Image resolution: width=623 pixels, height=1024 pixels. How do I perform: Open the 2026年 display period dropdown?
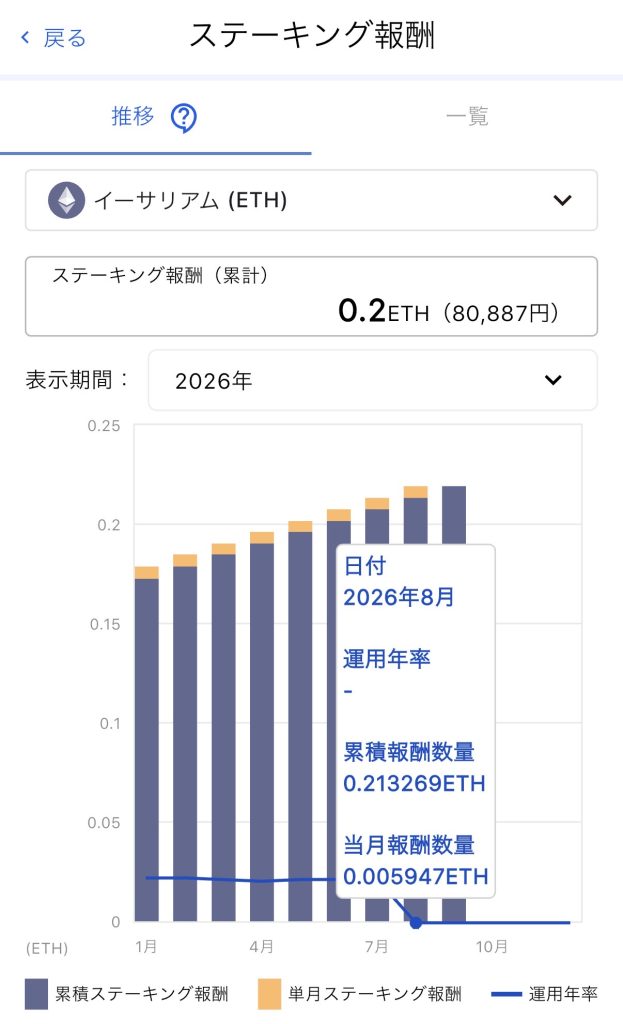pos(373,380)
